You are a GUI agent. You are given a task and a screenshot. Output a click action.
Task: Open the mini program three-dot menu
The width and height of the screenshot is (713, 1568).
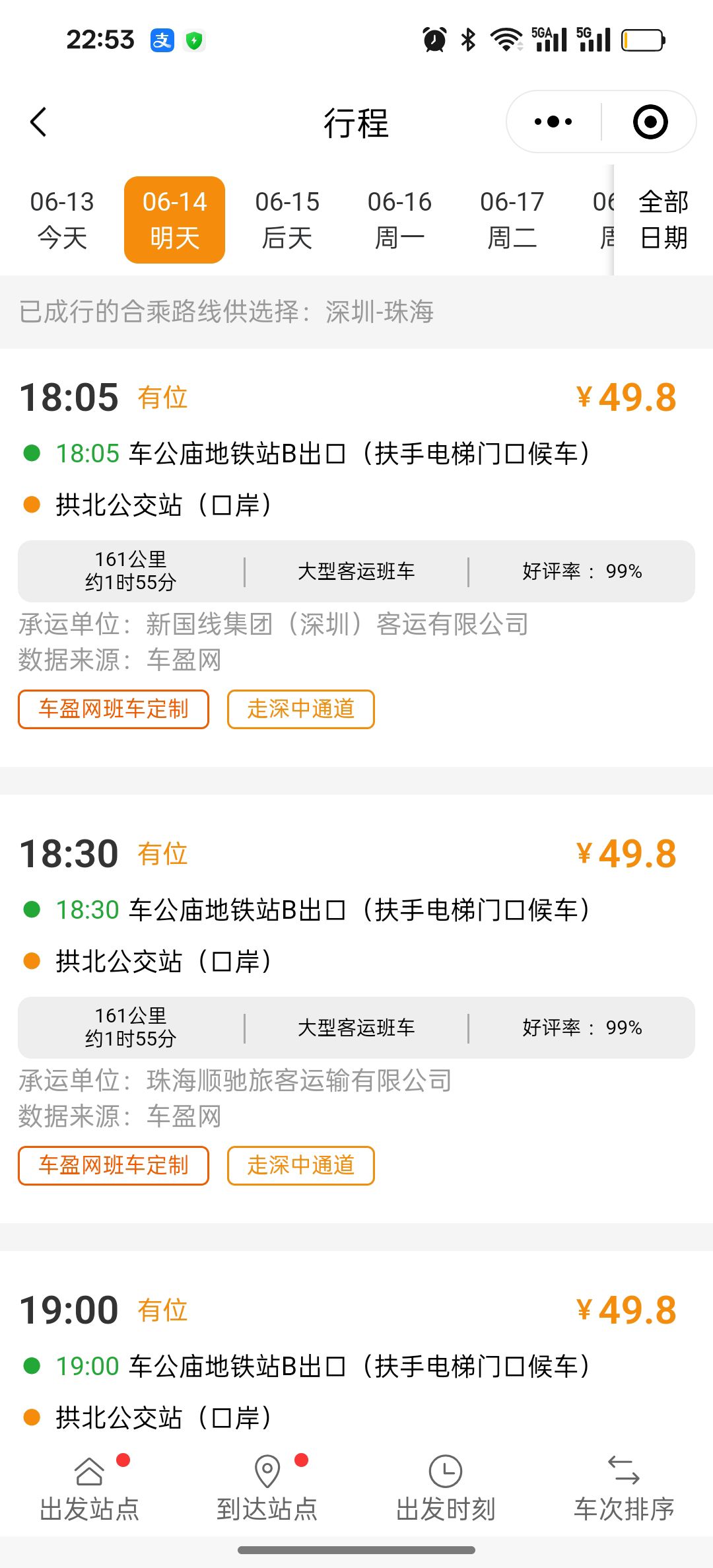tap(553, 122)
